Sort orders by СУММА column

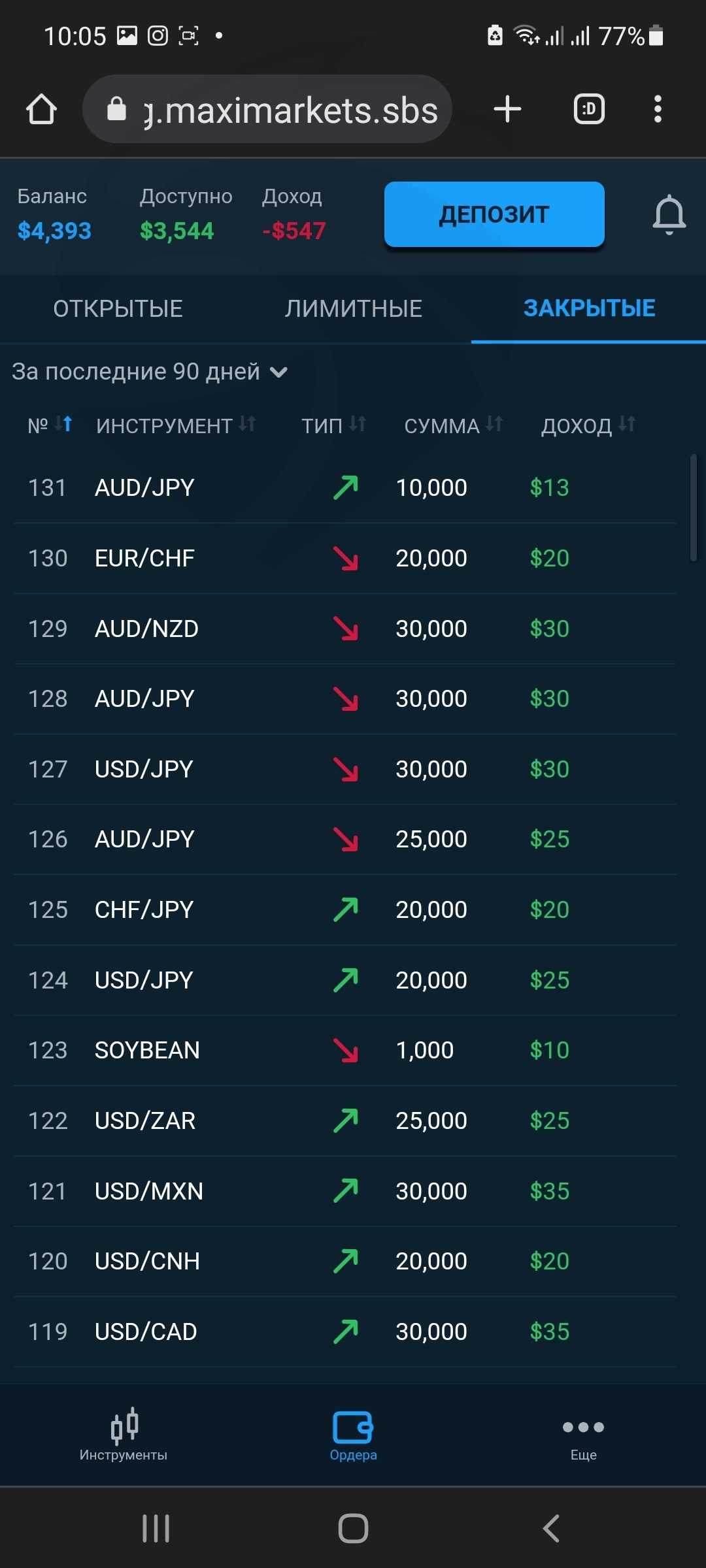pyautogui.click(x=453, y=425)
